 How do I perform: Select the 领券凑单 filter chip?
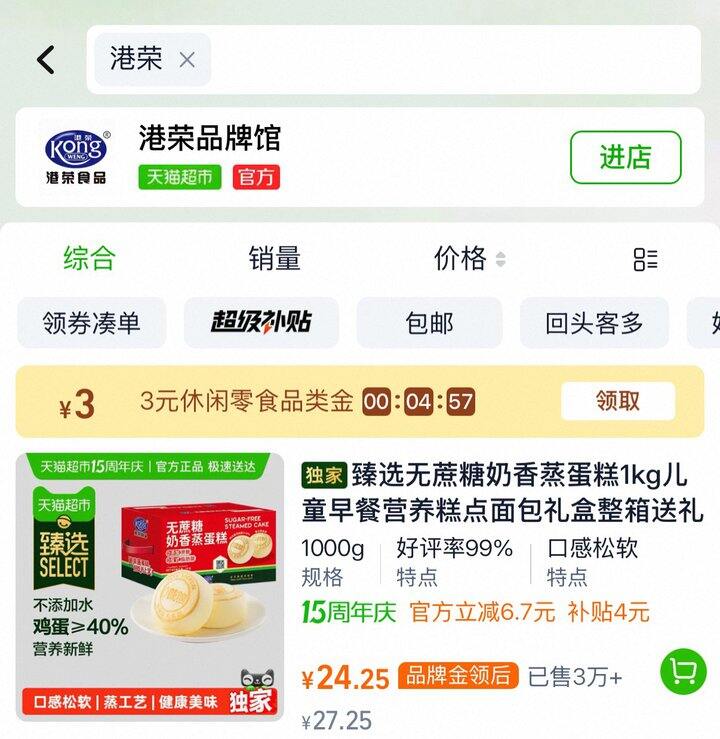click(91, 323)
